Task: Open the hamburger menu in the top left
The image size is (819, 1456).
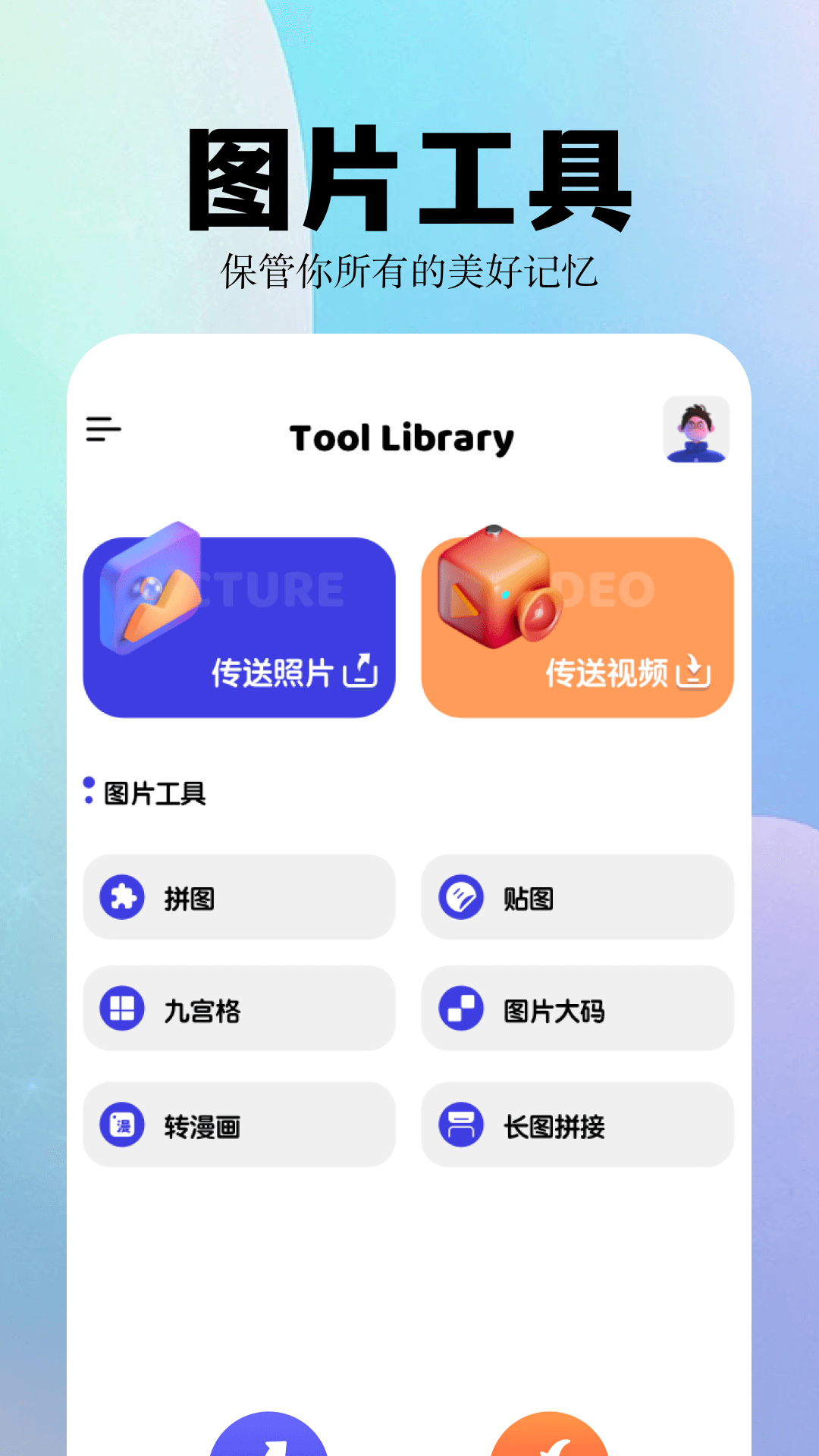Action: (x=105, y=430)
